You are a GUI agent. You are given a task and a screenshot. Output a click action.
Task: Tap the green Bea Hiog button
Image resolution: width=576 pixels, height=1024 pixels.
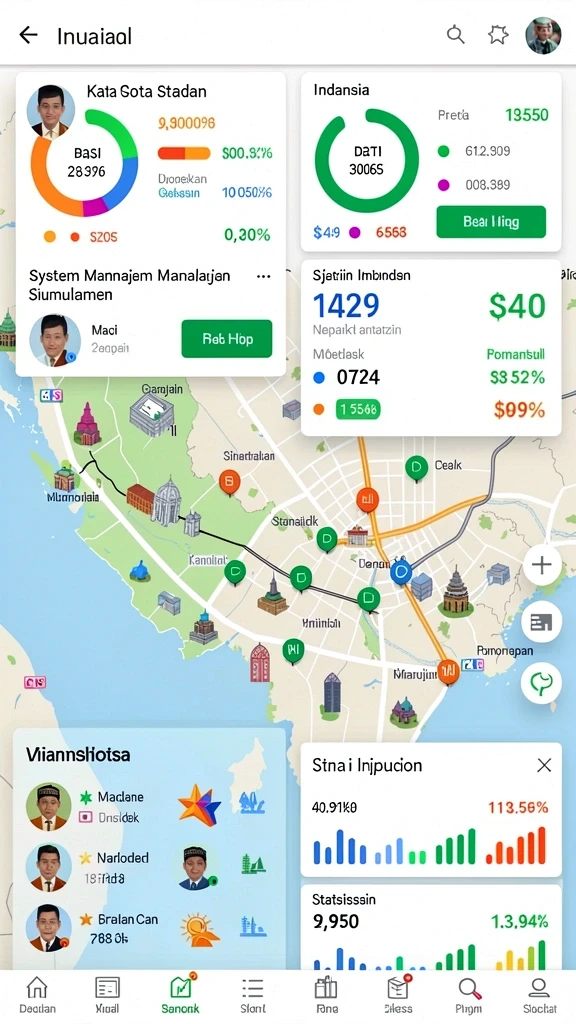[490, 222]
